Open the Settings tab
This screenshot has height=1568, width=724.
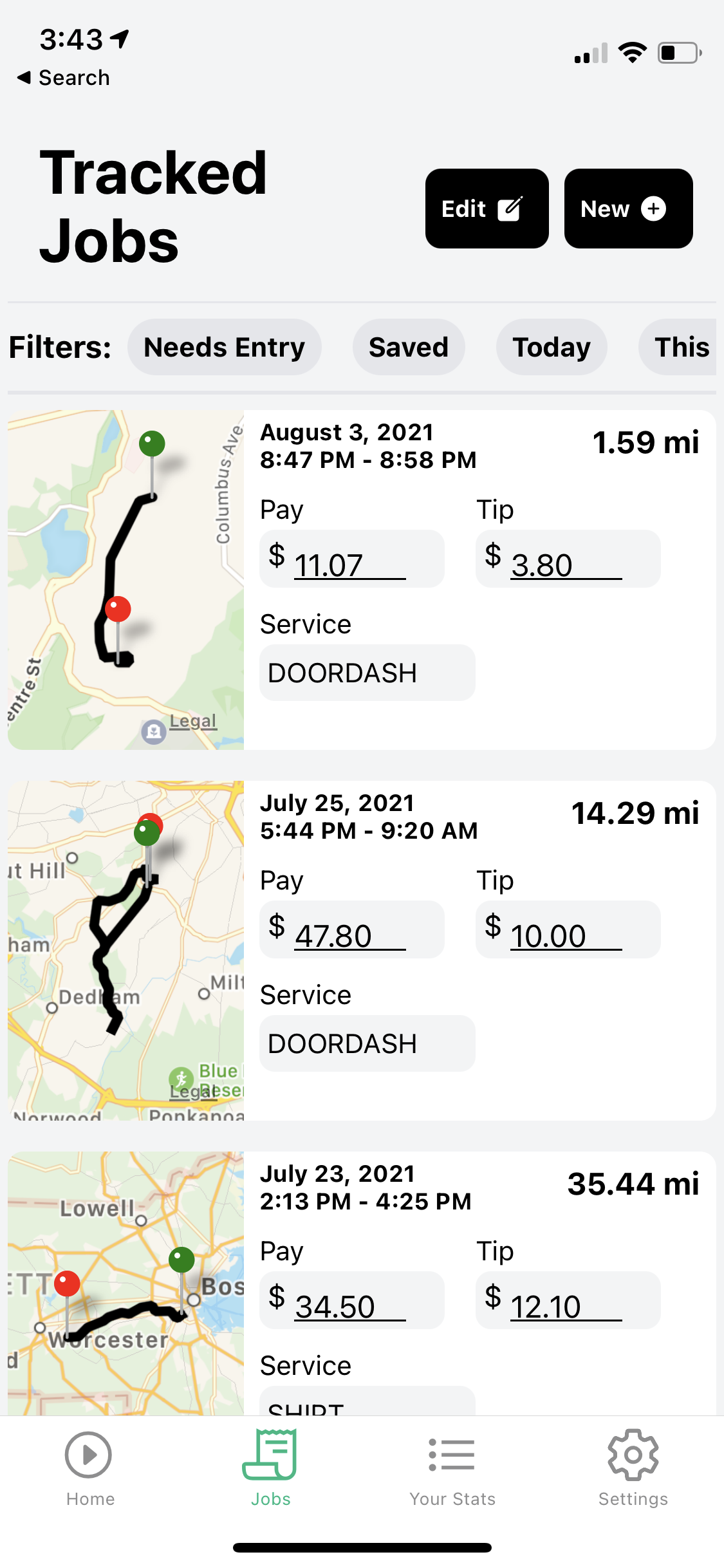pyautogui.click(x=633, y=1469)
